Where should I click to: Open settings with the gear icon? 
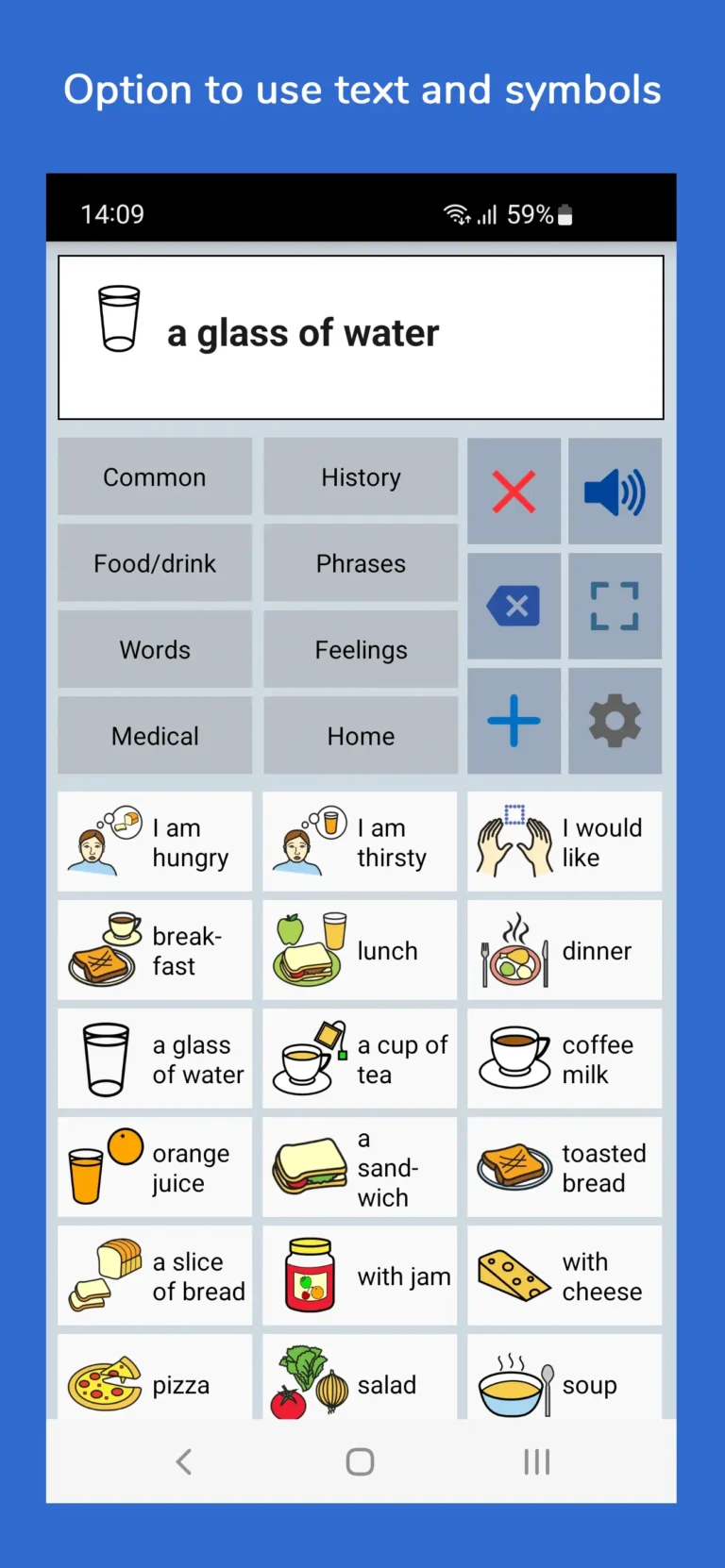(x=615, y=721)
